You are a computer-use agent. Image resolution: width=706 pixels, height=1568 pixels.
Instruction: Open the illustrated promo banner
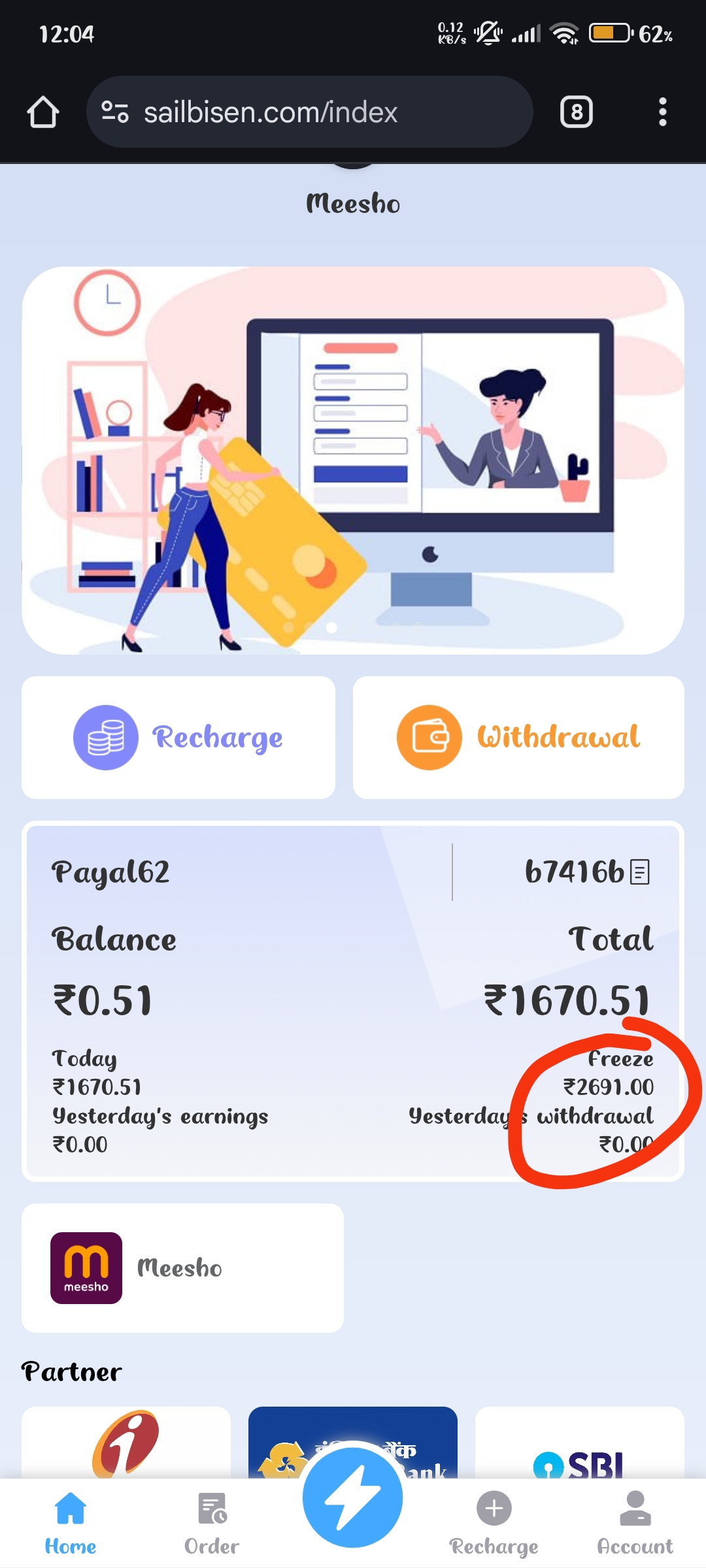tap(353, 460)
